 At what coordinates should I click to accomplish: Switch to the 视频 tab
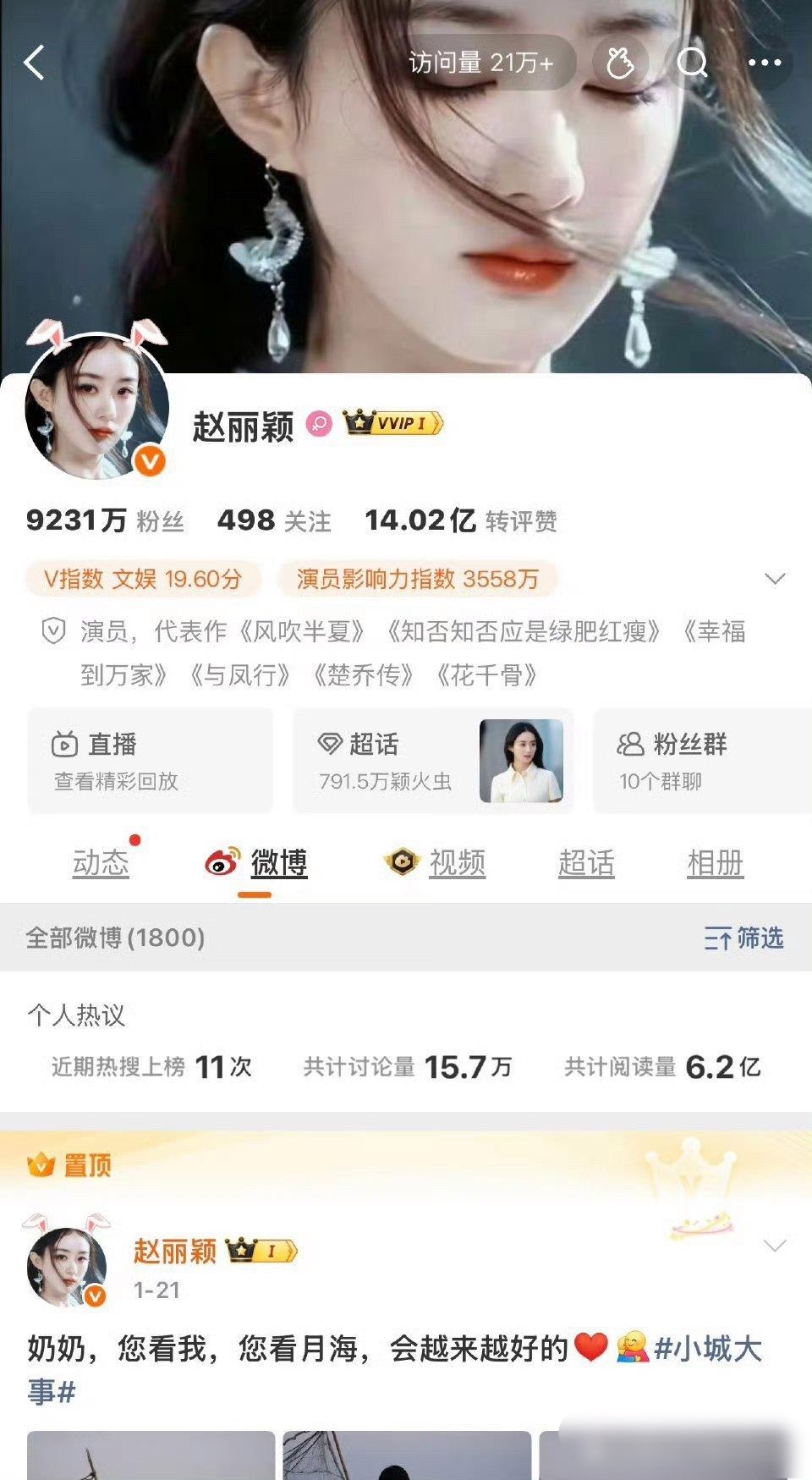pyautogui.click(x=458, y=864)
